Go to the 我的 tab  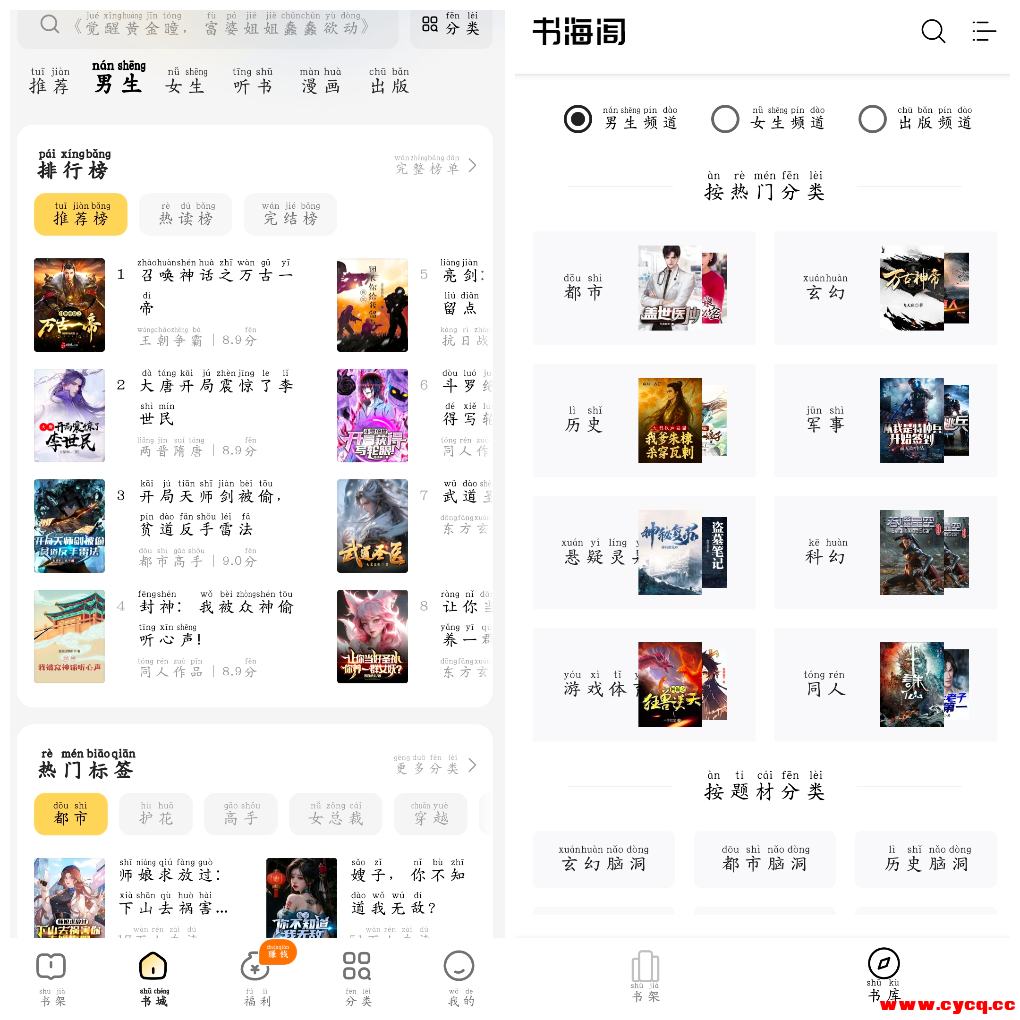point(460,978)
